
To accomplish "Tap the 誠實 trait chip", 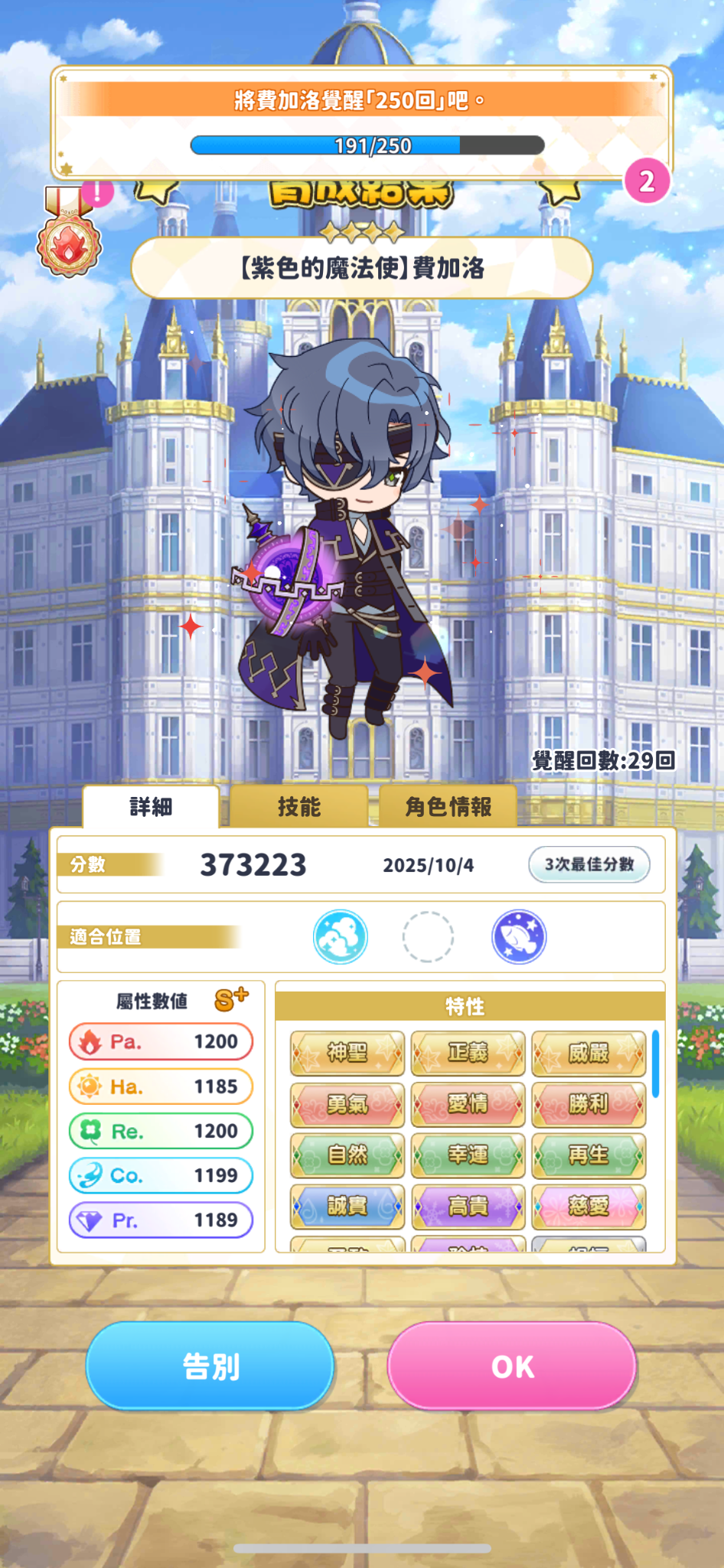I will tap(347, 1206).
